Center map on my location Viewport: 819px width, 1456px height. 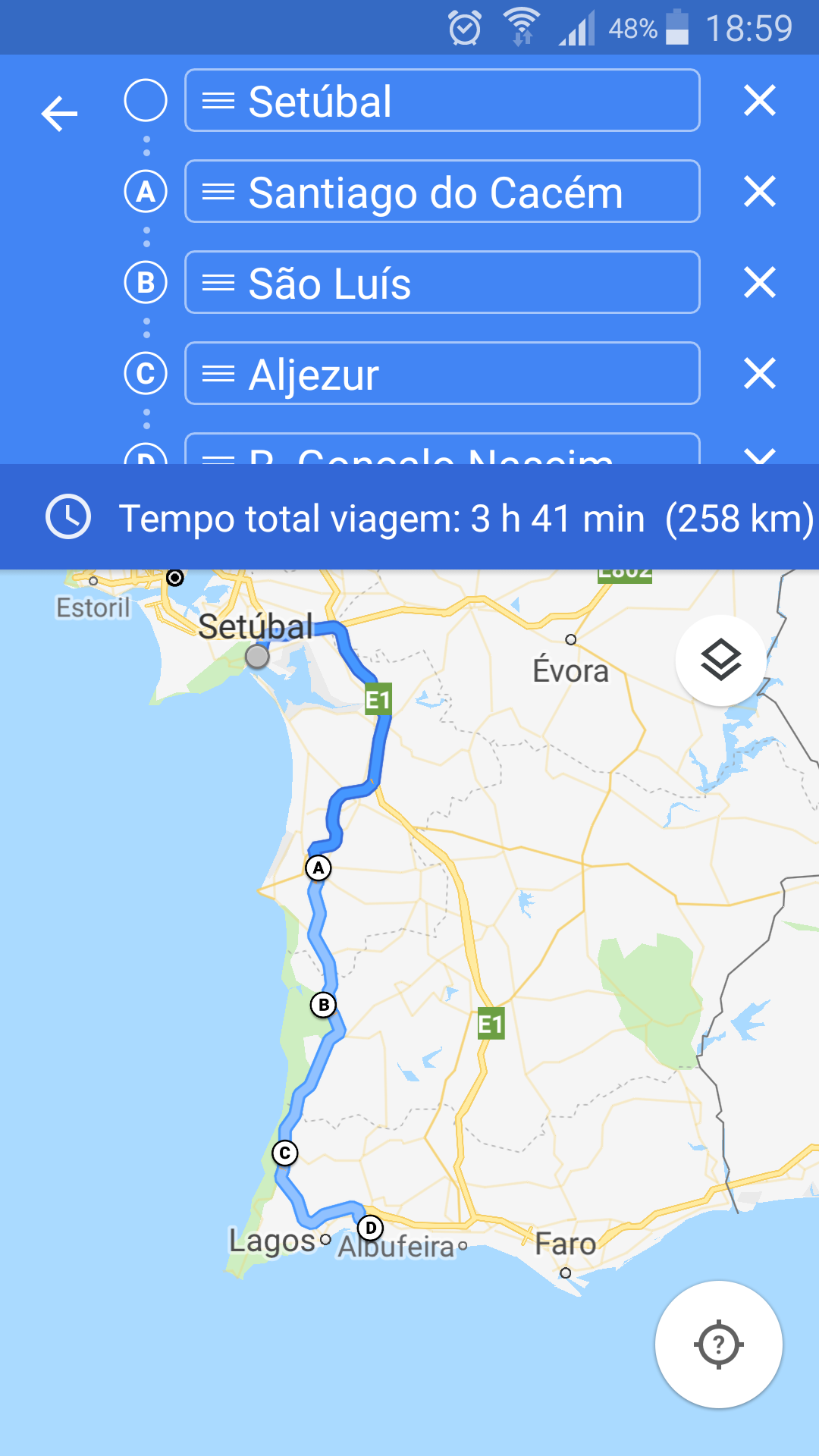(718, 1345)
